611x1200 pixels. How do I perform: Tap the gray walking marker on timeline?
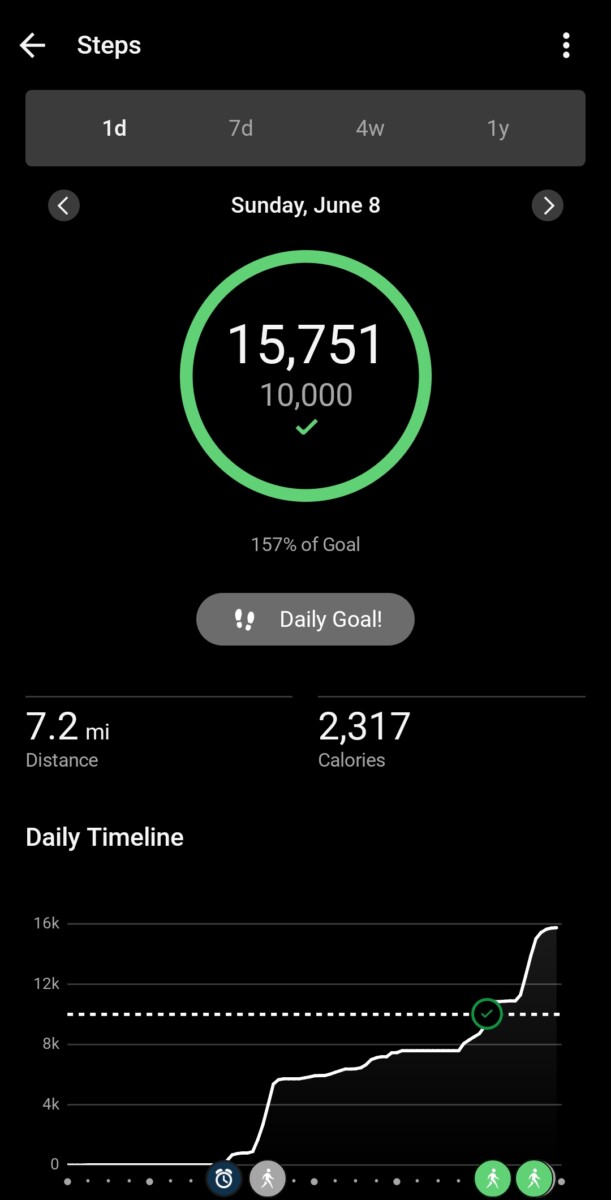[267, 1179]
